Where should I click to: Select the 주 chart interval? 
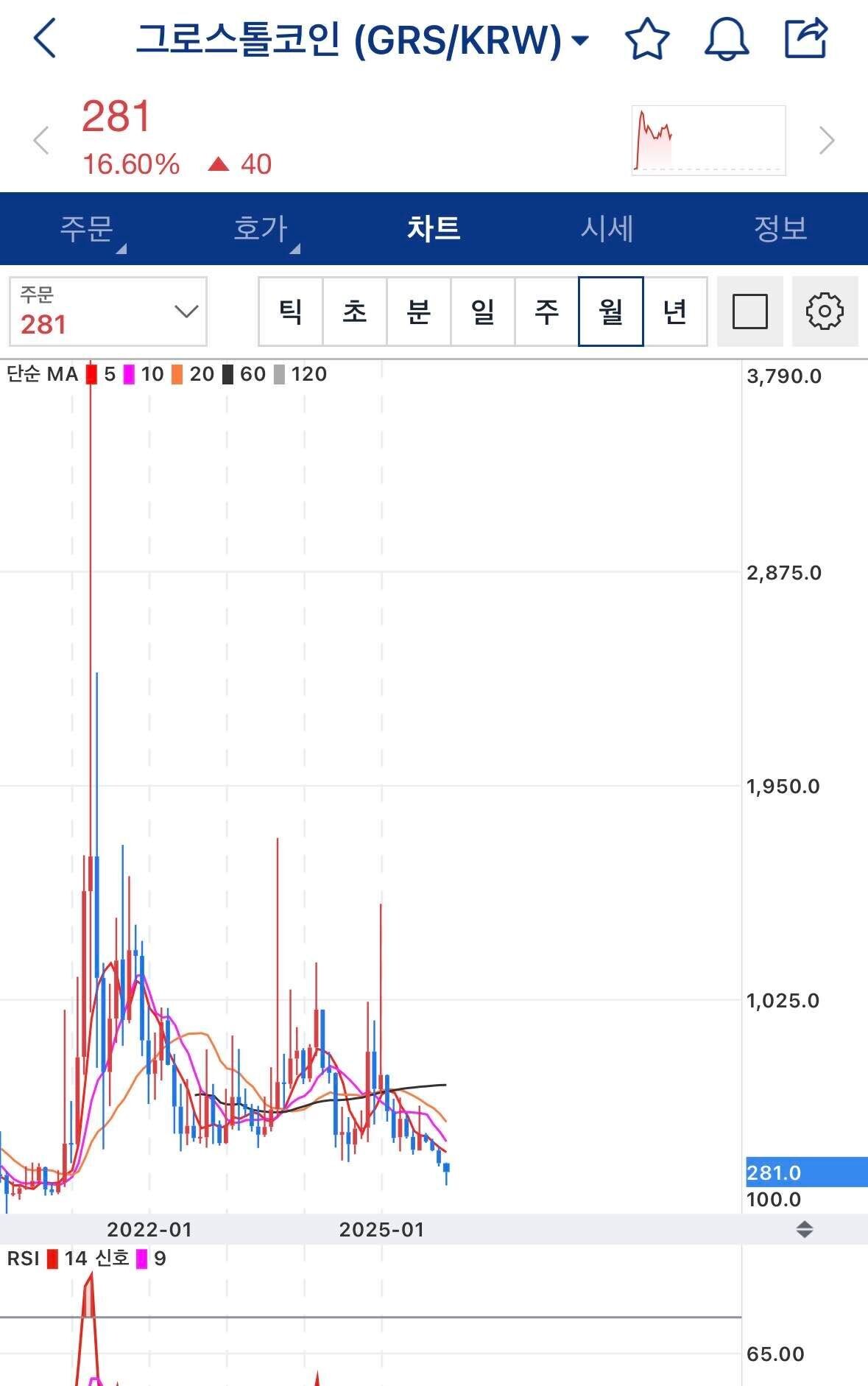(546, 312)
